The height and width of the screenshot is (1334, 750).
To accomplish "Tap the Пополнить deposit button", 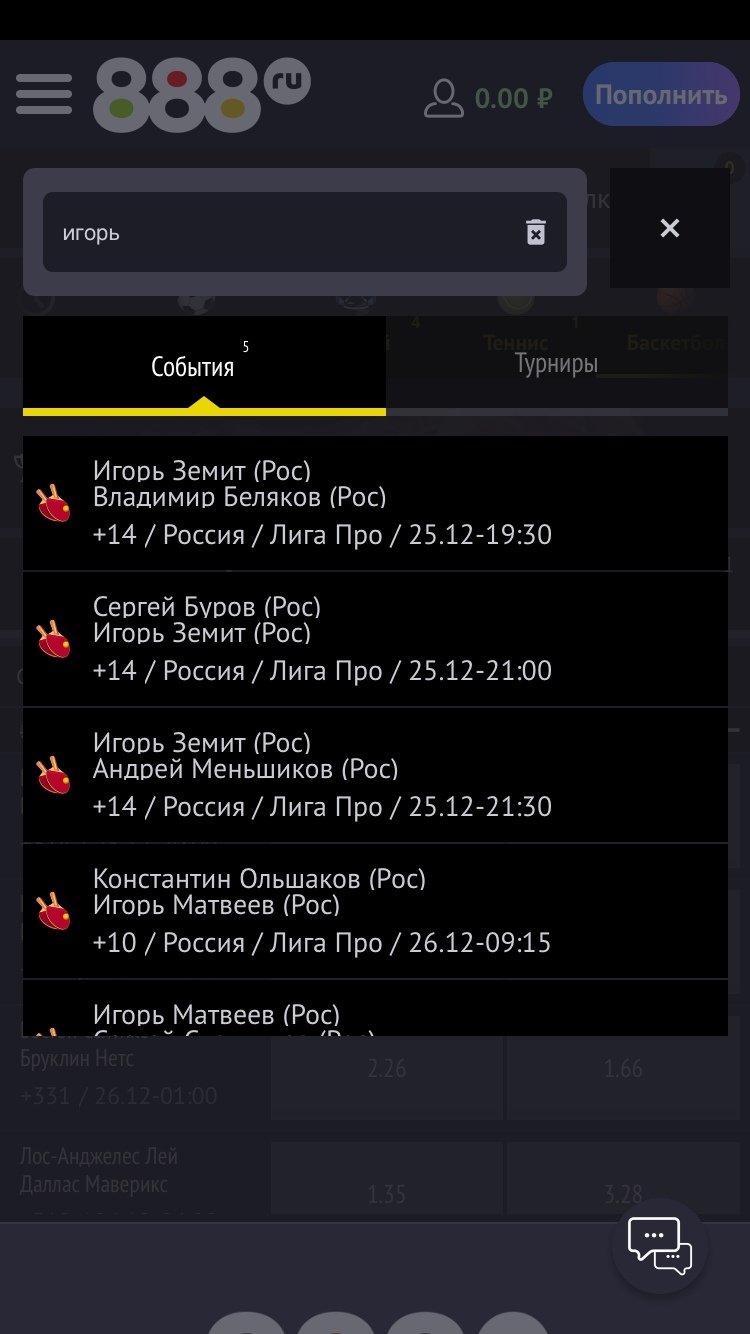I will [x=660, y=95].
